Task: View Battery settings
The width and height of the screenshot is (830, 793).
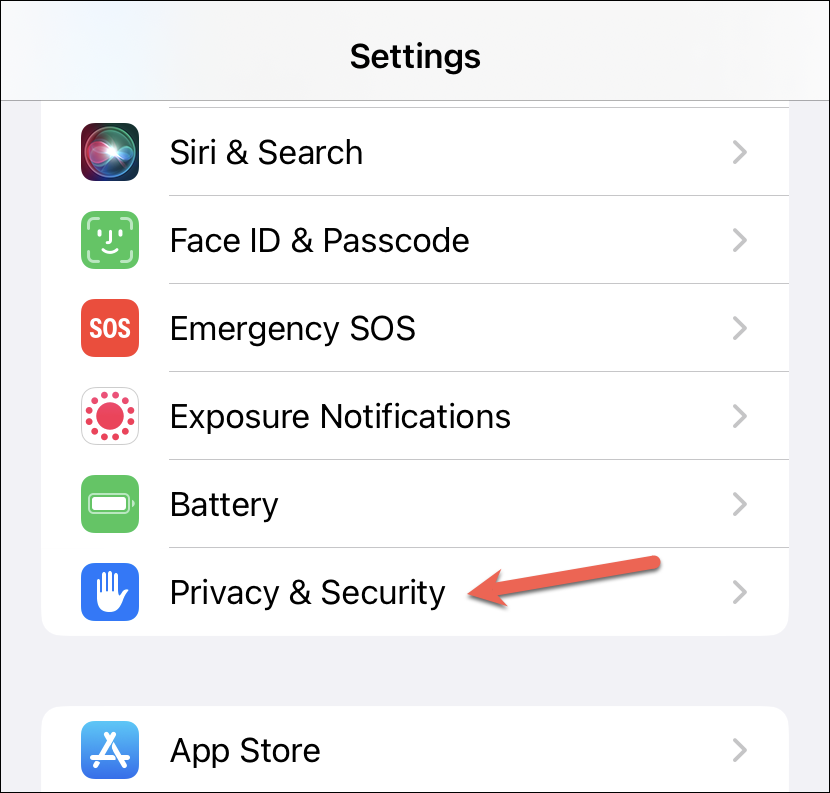Action: coord(224,504)
